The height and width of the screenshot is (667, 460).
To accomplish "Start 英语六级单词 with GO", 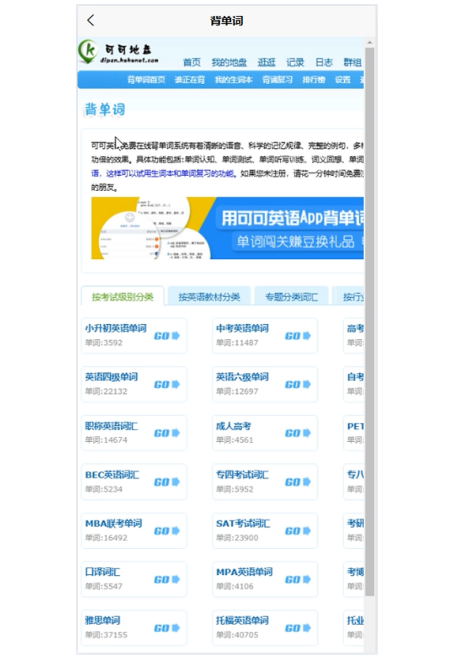I will [x=298, y=385].
